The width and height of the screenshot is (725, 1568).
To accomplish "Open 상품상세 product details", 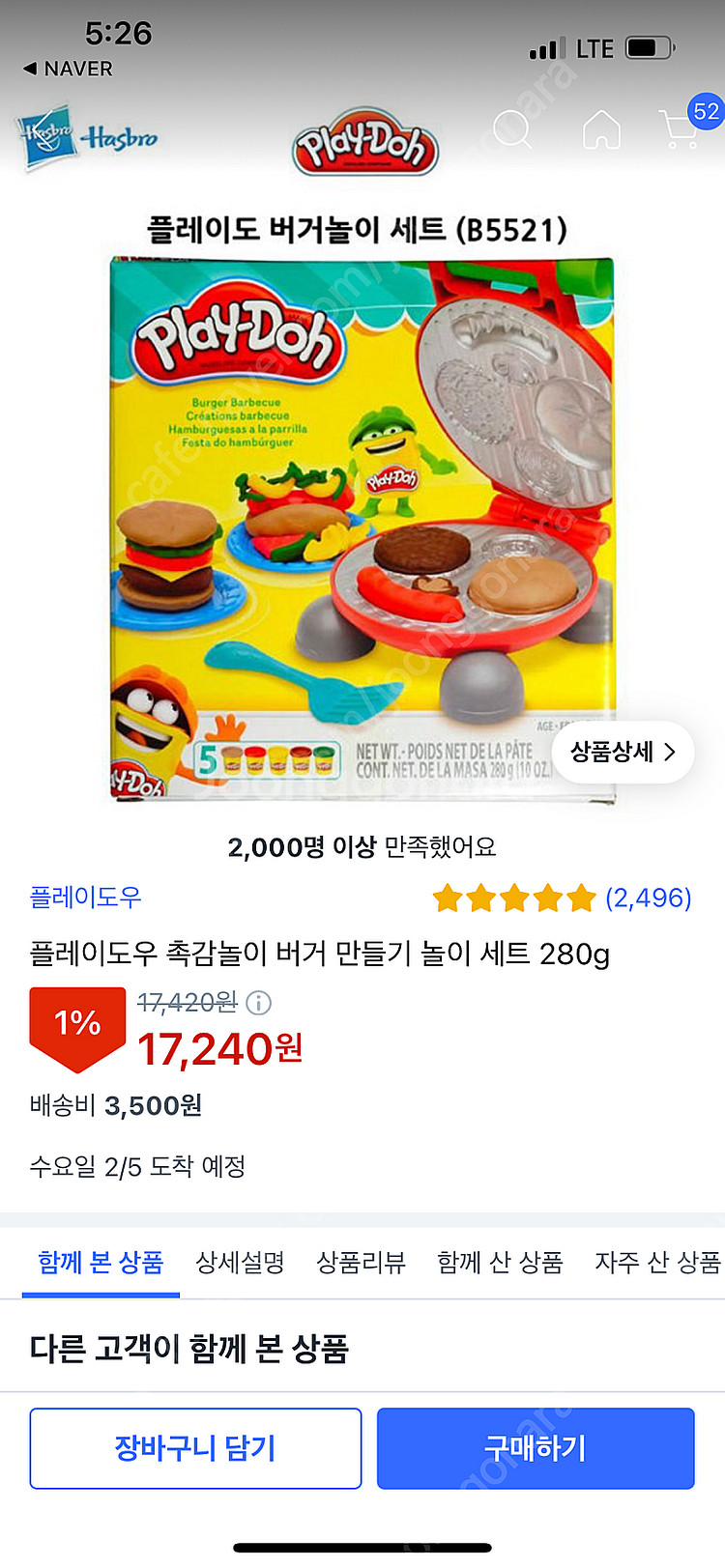I will click(623, 752).
